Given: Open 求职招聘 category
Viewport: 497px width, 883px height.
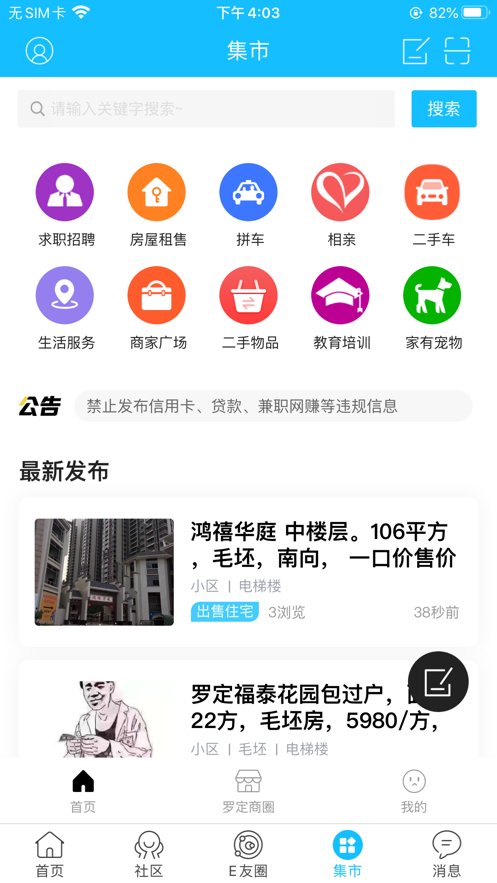Looking at the screenshot, I should click(66, 206).
